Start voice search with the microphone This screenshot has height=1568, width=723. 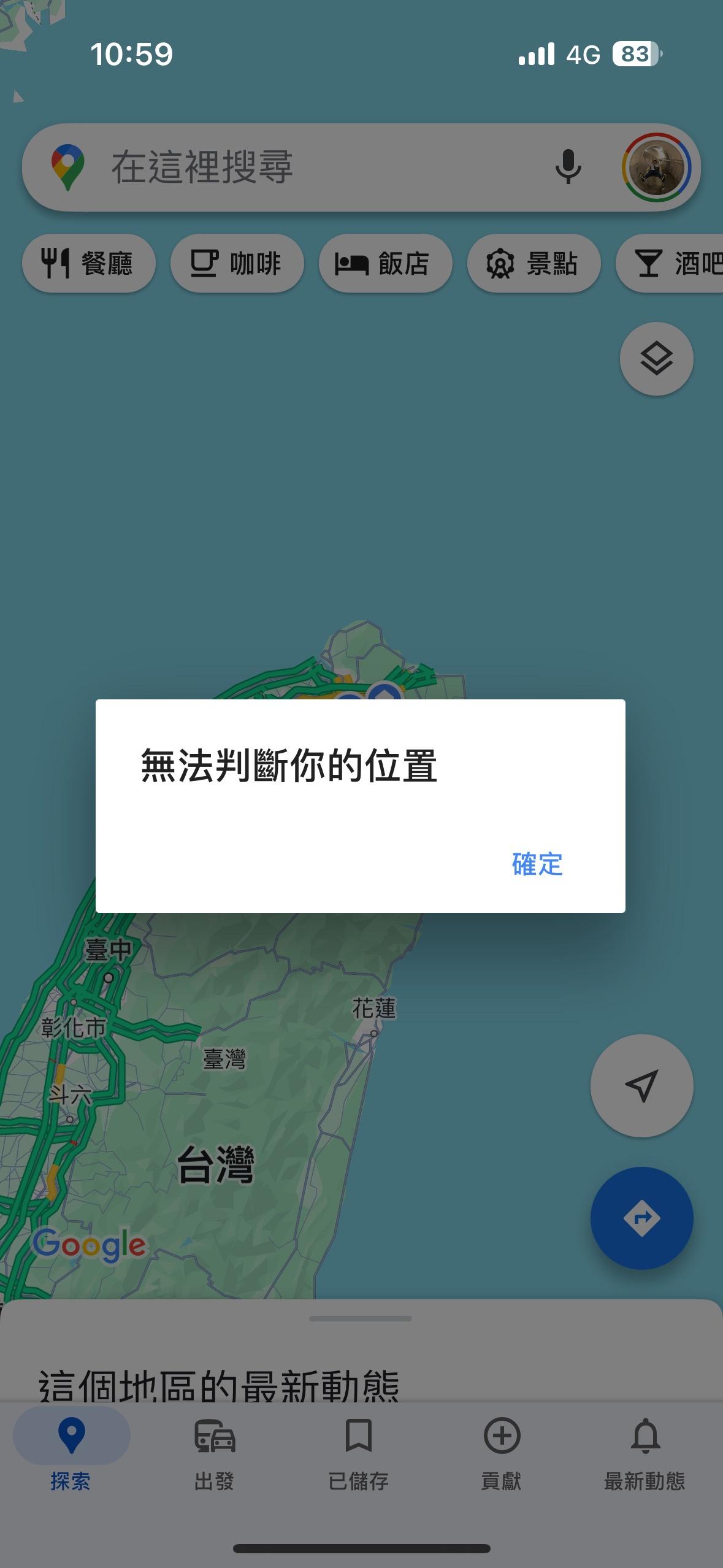(x=568, y=167)
